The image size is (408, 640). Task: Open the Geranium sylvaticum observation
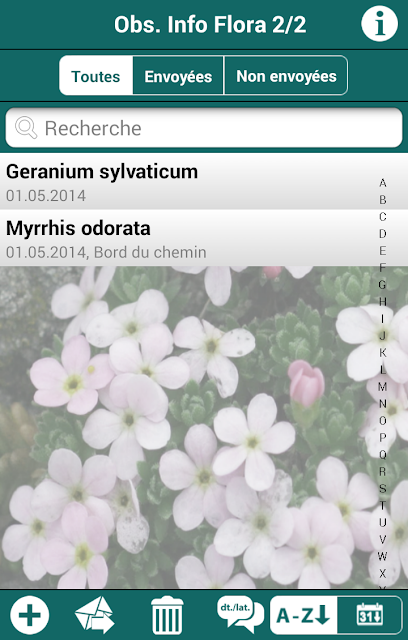[204, 181]
